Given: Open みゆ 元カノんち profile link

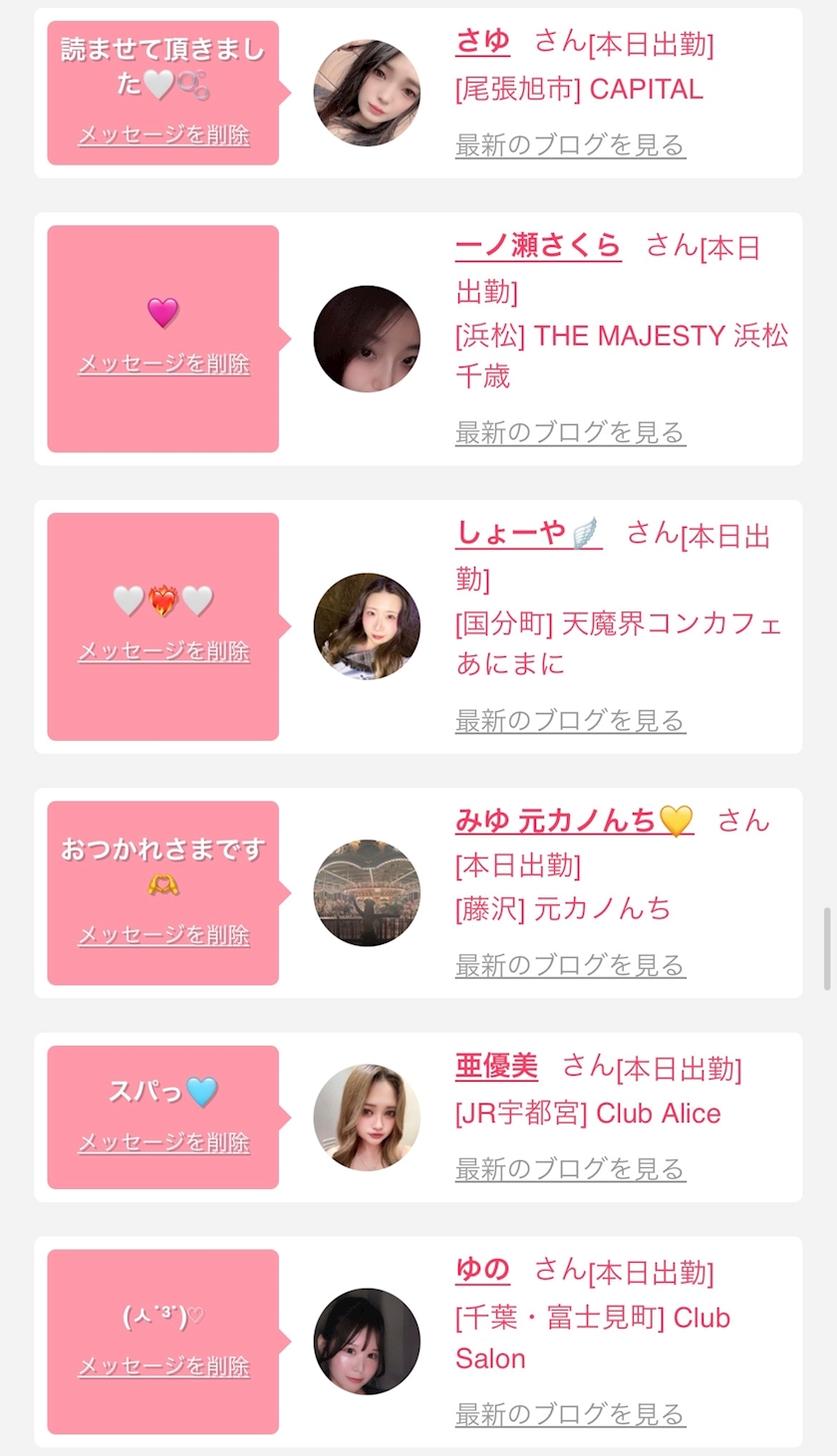Looking at the screenshot, I should 574,821.
